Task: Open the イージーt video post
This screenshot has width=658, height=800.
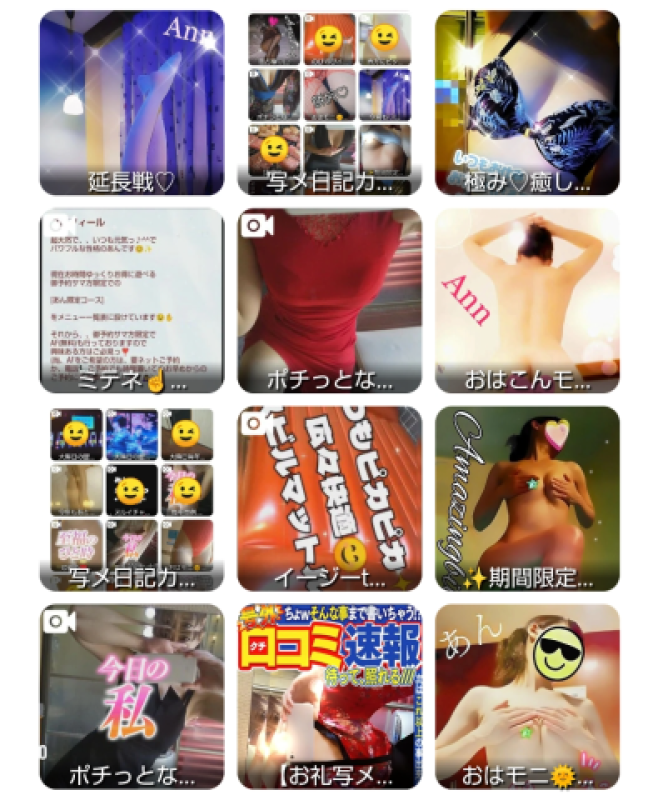Action: tap(329, 498)
